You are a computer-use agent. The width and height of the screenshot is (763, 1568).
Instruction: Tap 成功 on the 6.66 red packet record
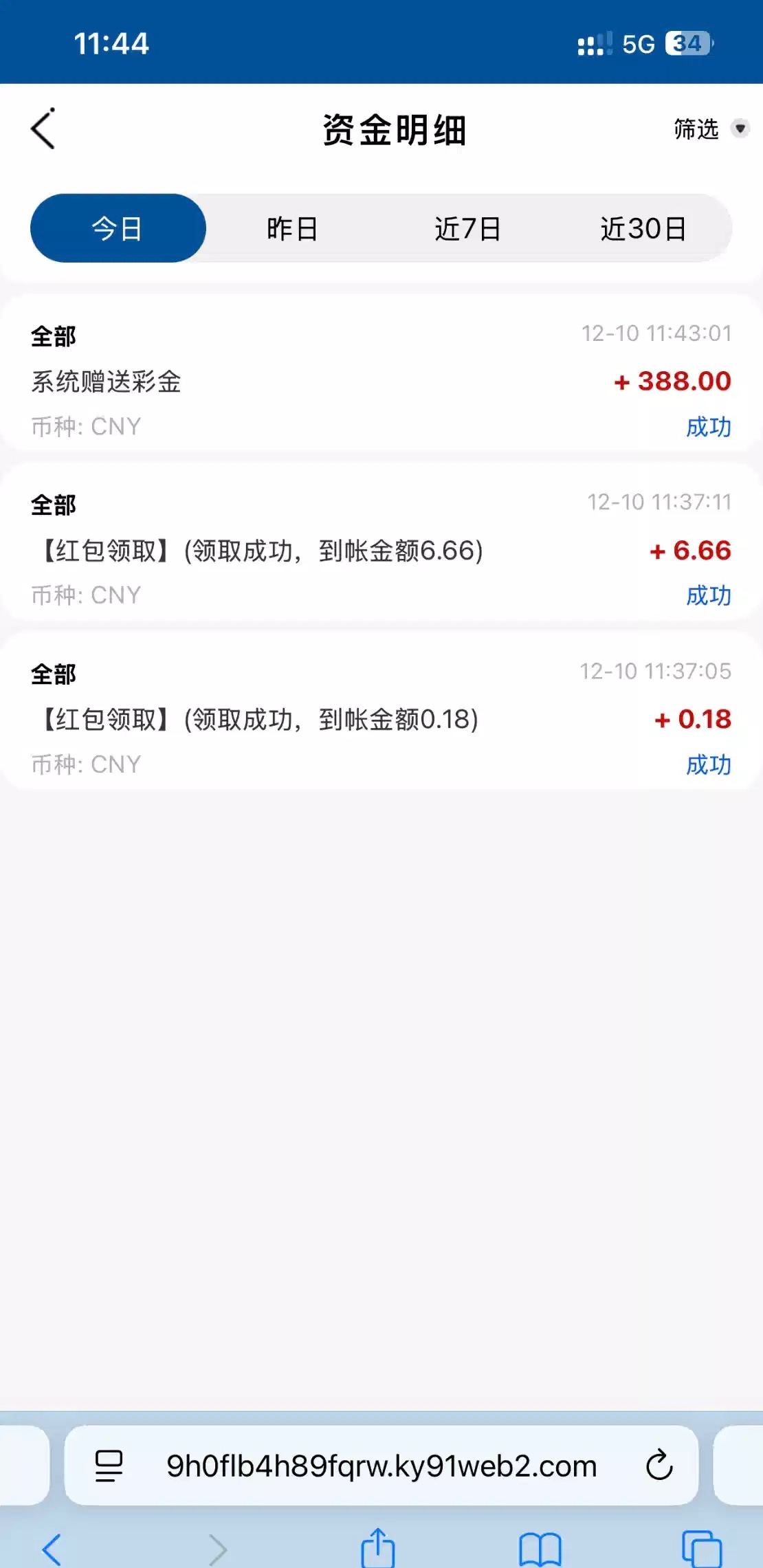coord(709,595)
